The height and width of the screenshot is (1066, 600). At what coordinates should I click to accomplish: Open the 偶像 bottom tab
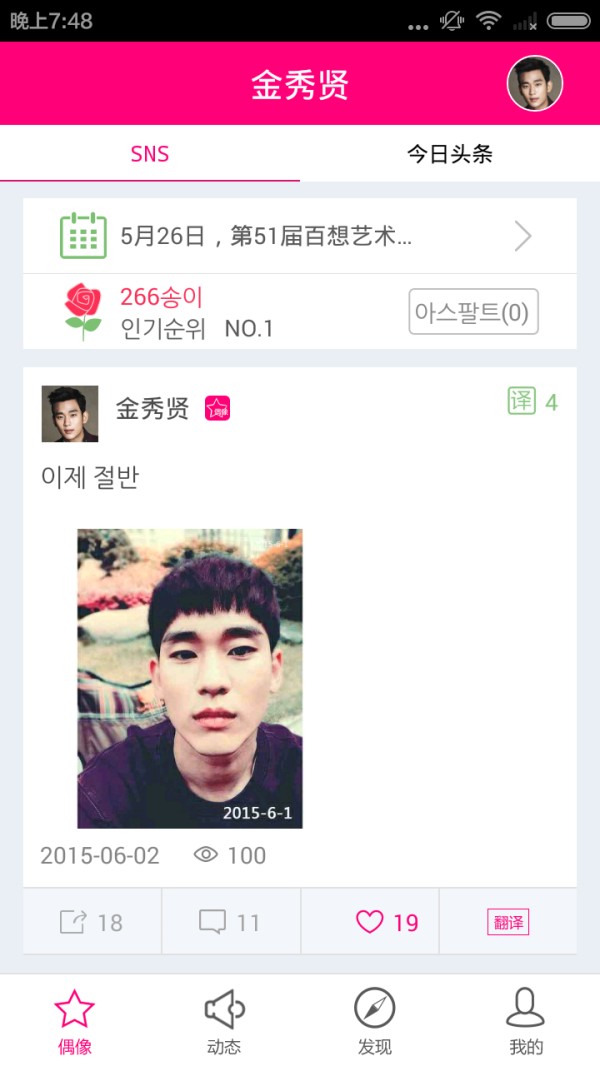click(x=75, y=1020)
